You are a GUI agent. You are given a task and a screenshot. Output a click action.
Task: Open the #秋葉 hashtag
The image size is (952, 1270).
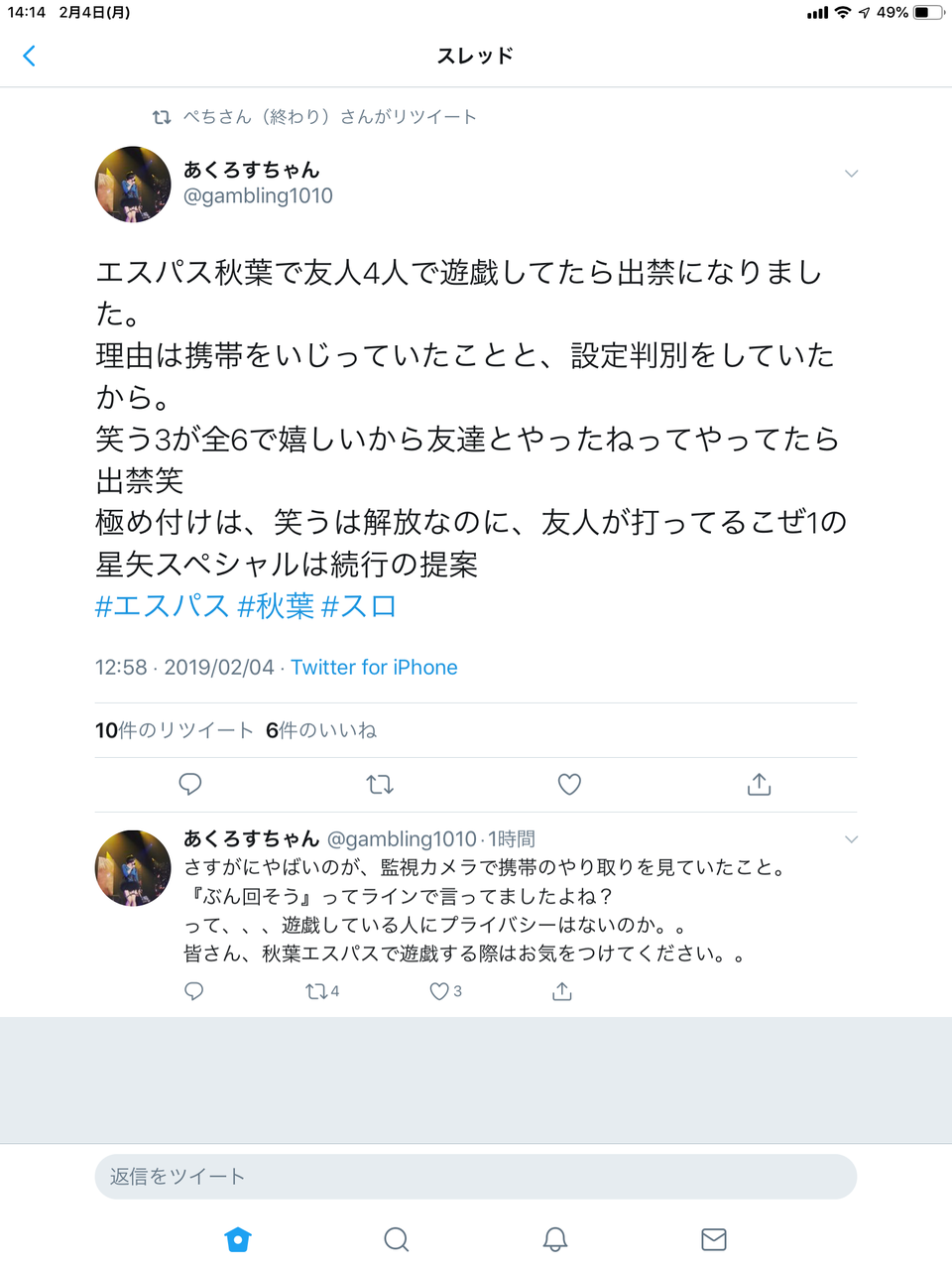[276, 606]
